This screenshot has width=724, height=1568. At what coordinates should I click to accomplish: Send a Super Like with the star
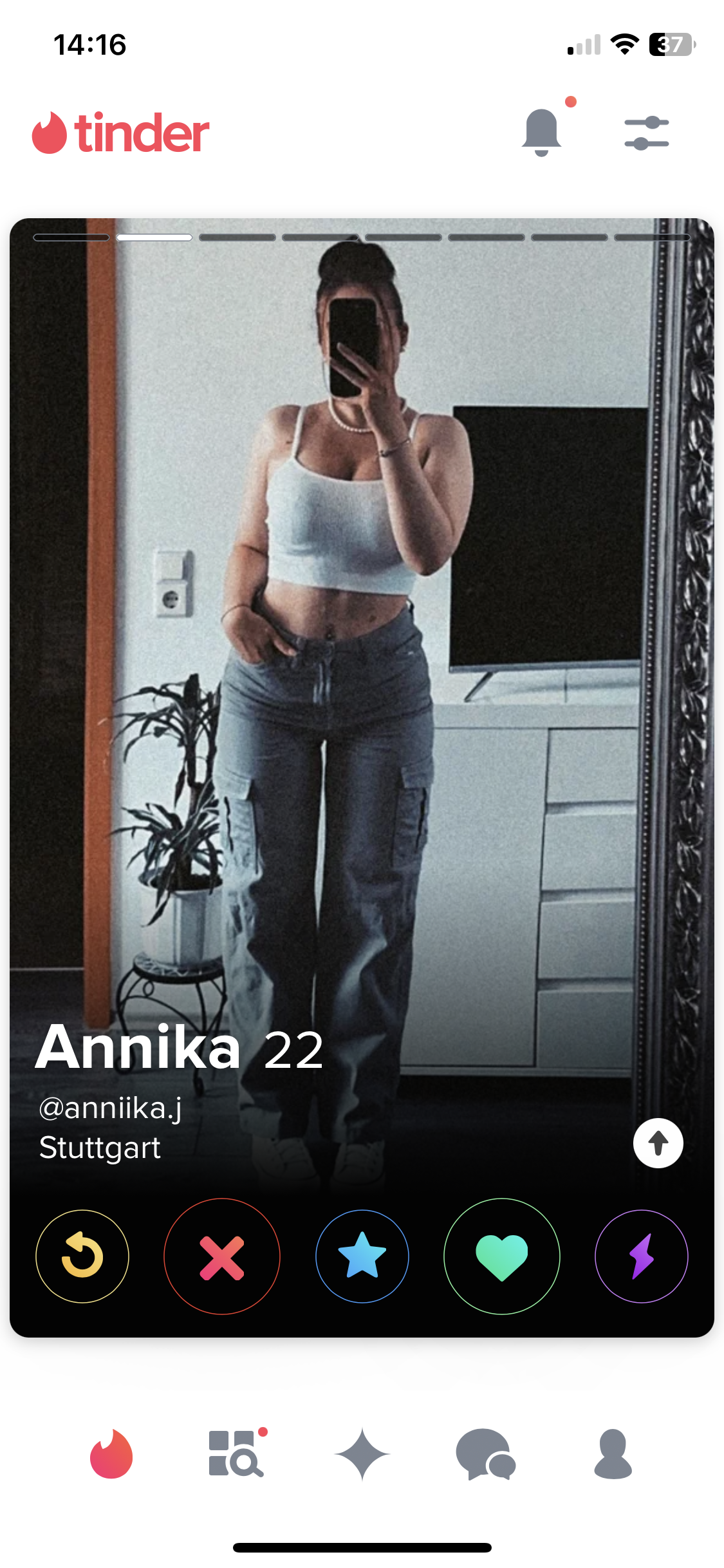(x=362, y=1256)
